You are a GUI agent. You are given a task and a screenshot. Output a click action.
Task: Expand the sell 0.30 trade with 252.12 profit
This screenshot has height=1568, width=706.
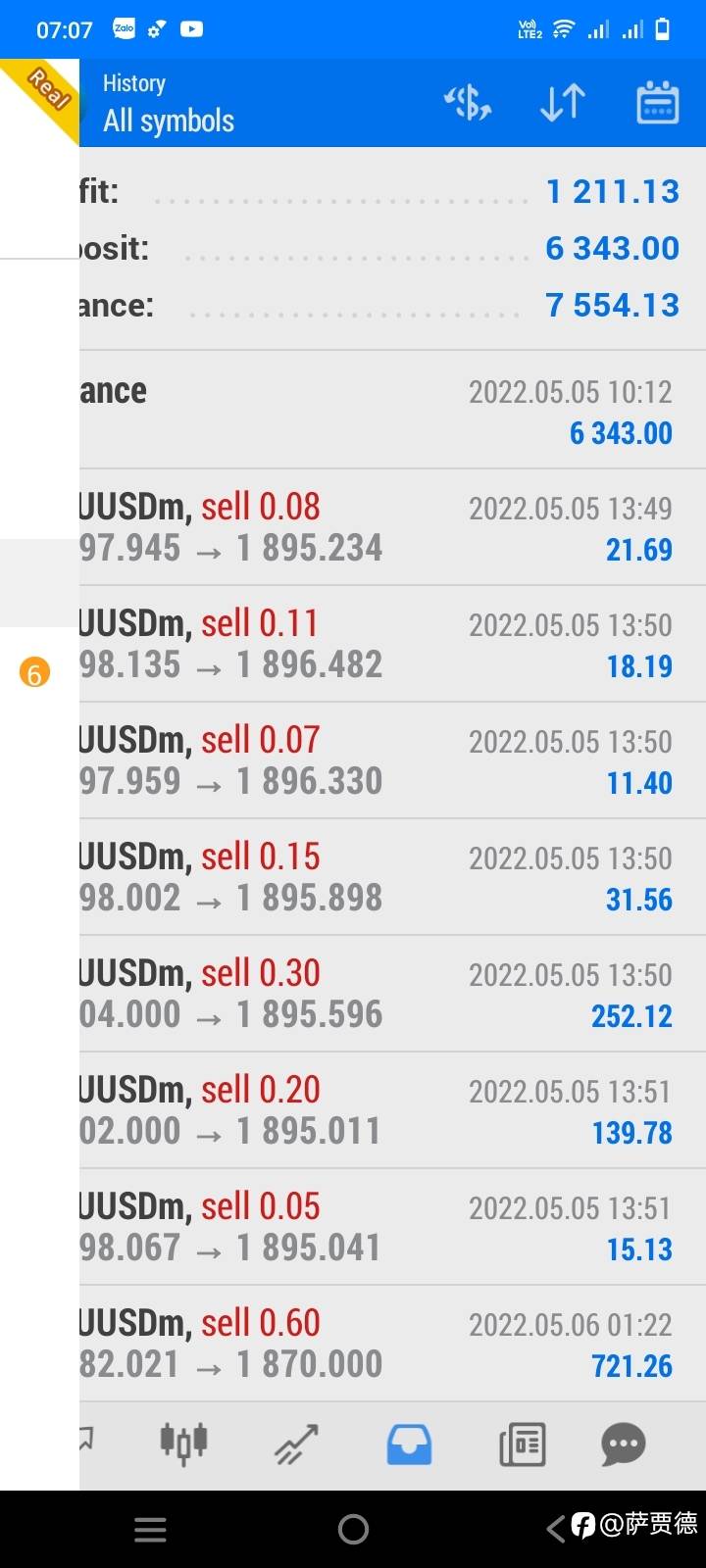(392, 994)
